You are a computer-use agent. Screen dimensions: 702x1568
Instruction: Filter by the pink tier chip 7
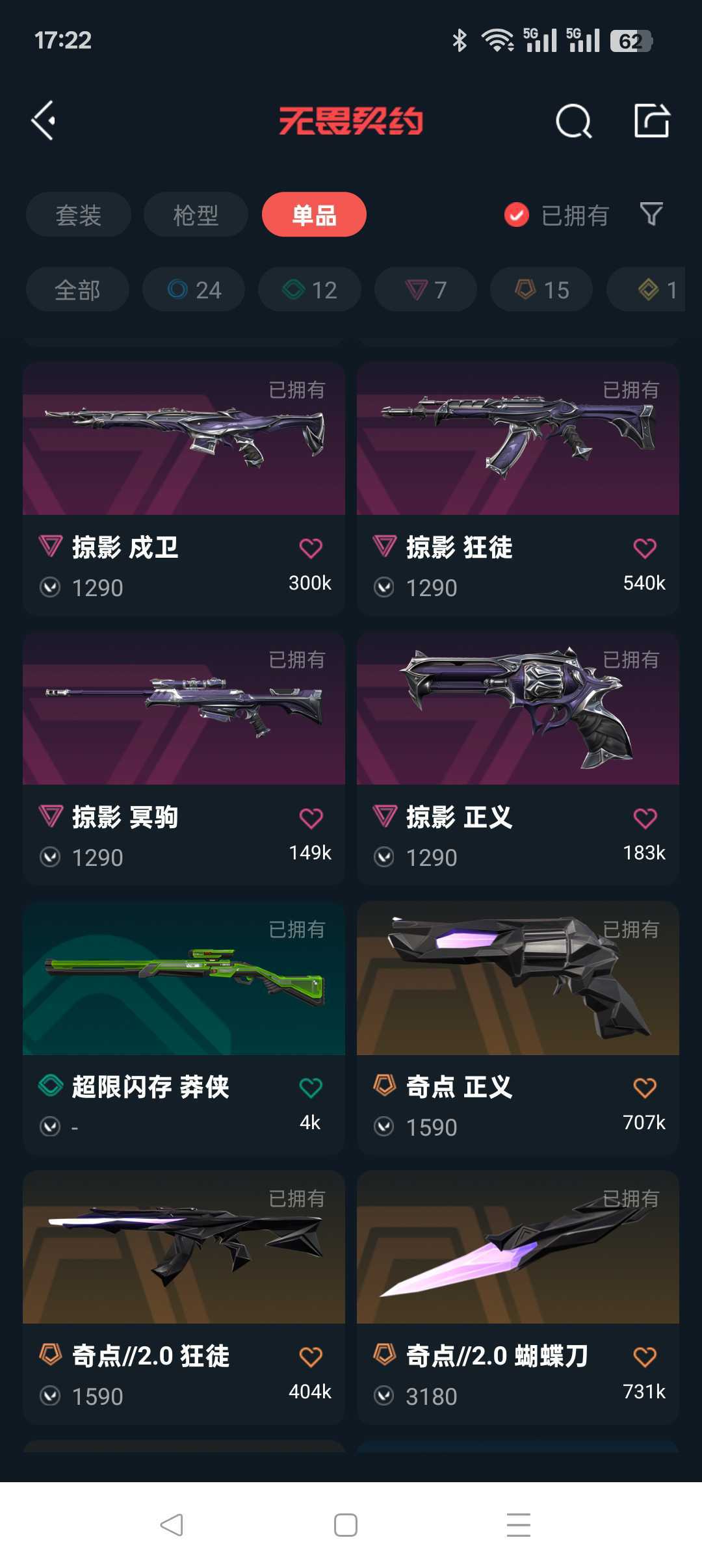pyautogui.click(x=426, y=289)
